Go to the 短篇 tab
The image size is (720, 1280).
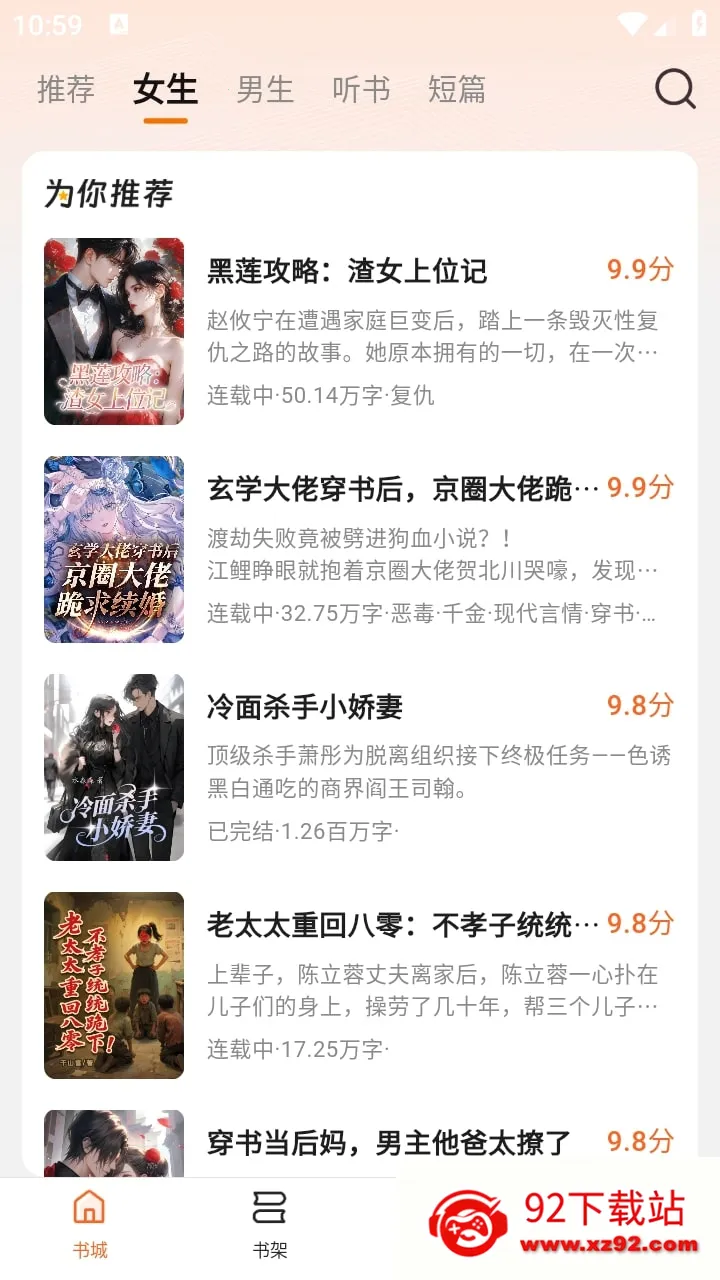[457, 89]
